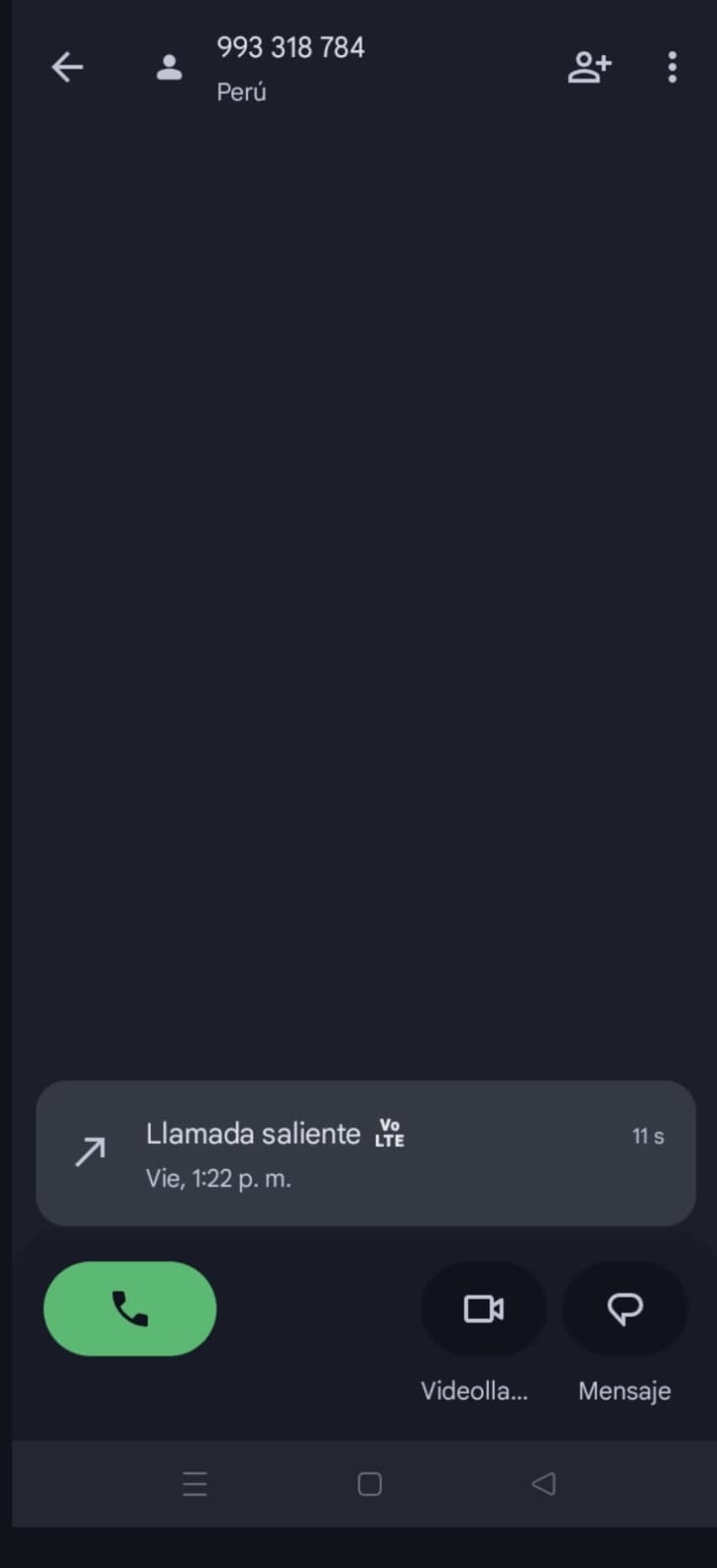Go back using the top arrow

[68, 68]
